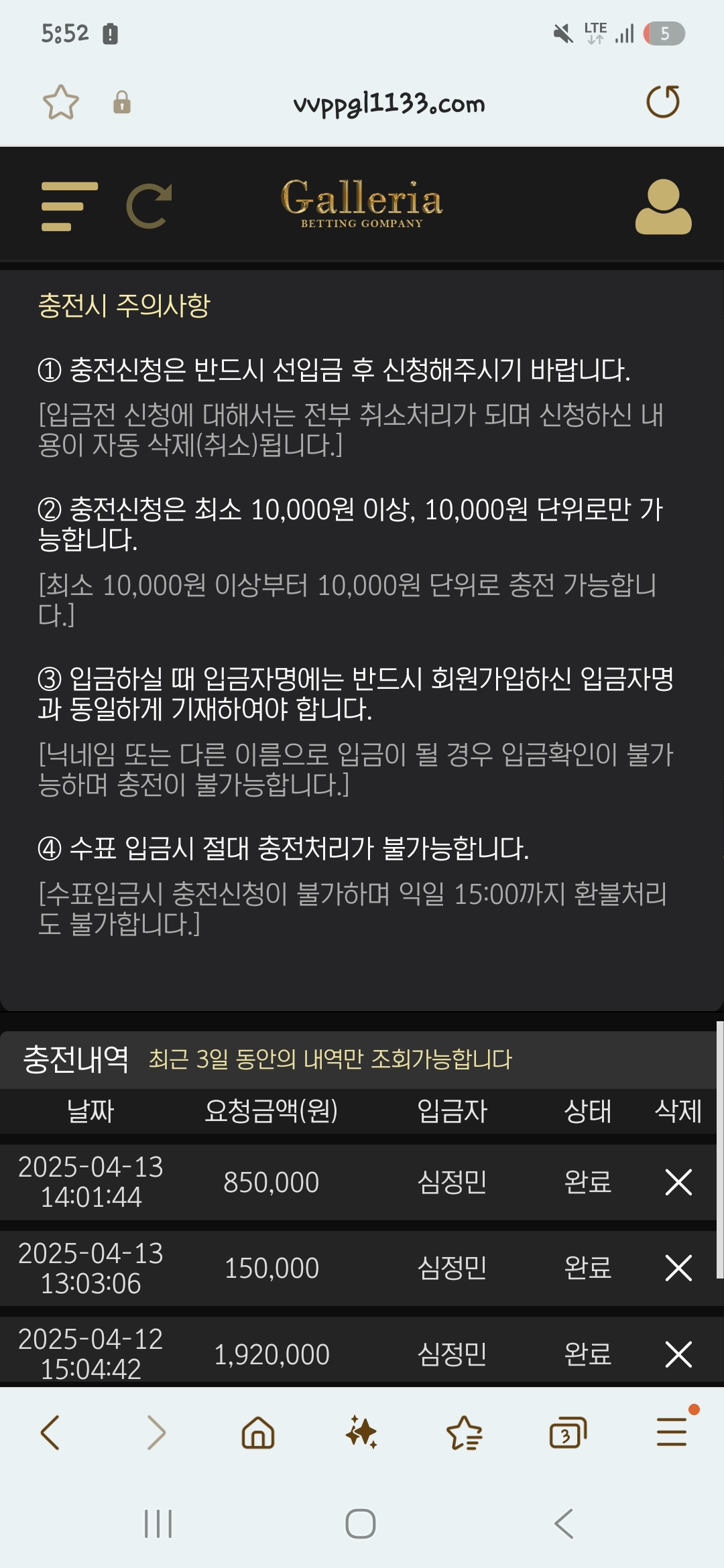
Task: Reload the page from the address bar
Action: point(662,102)
